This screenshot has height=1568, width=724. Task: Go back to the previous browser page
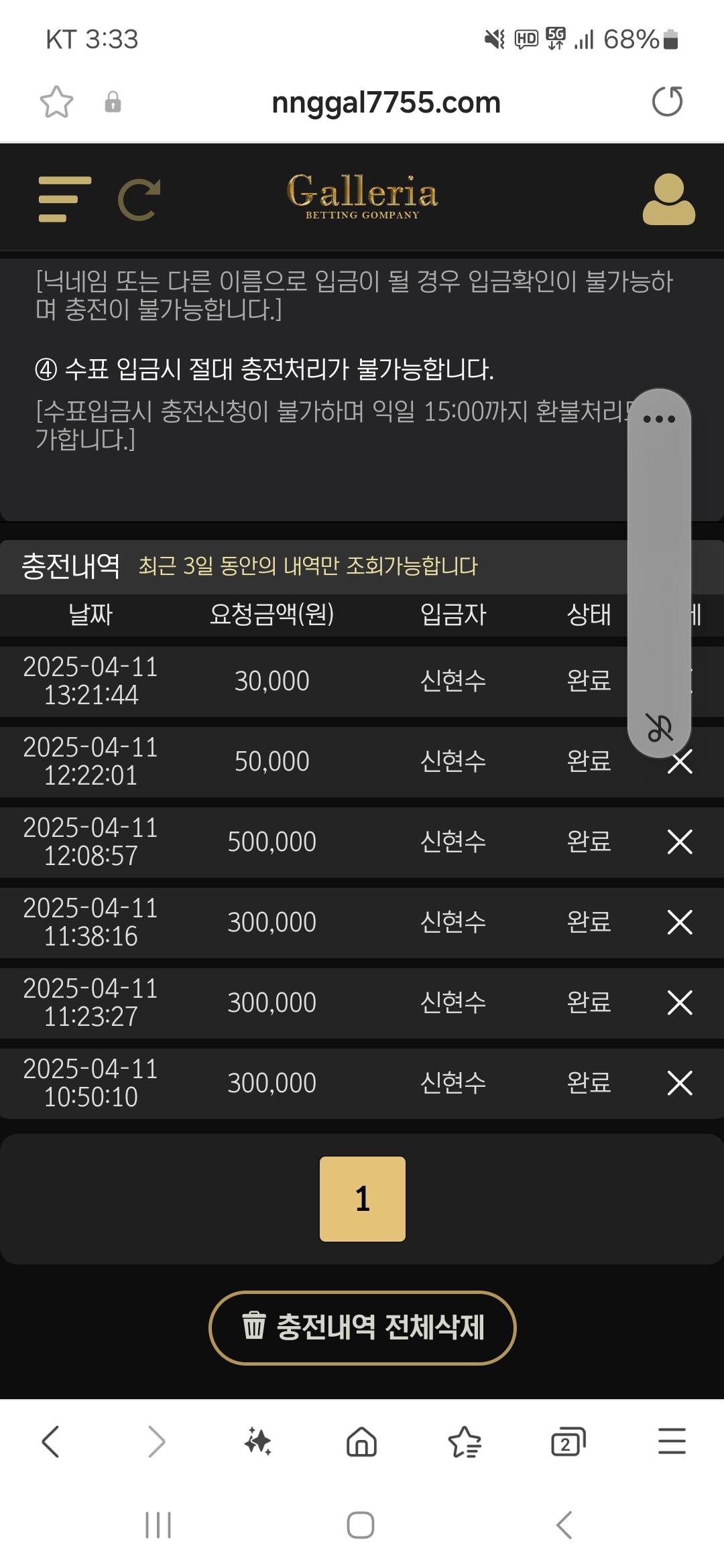click(x=51, y=1441)
